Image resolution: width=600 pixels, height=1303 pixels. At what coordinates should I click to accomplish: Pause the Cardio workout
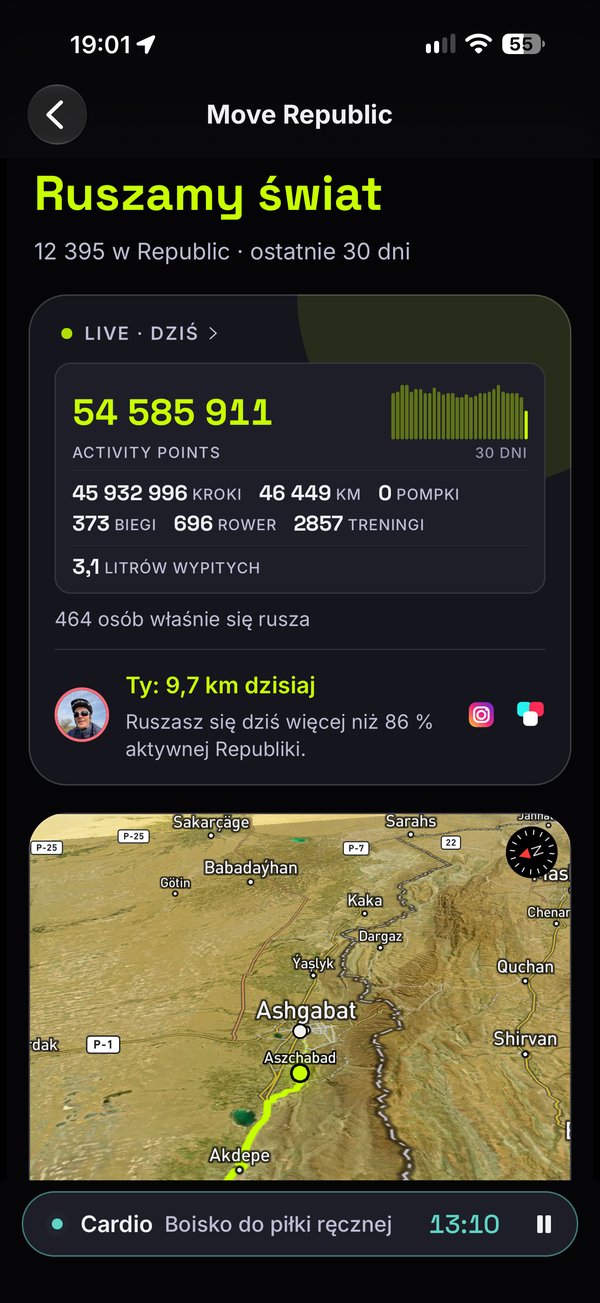pos(544,1224)
